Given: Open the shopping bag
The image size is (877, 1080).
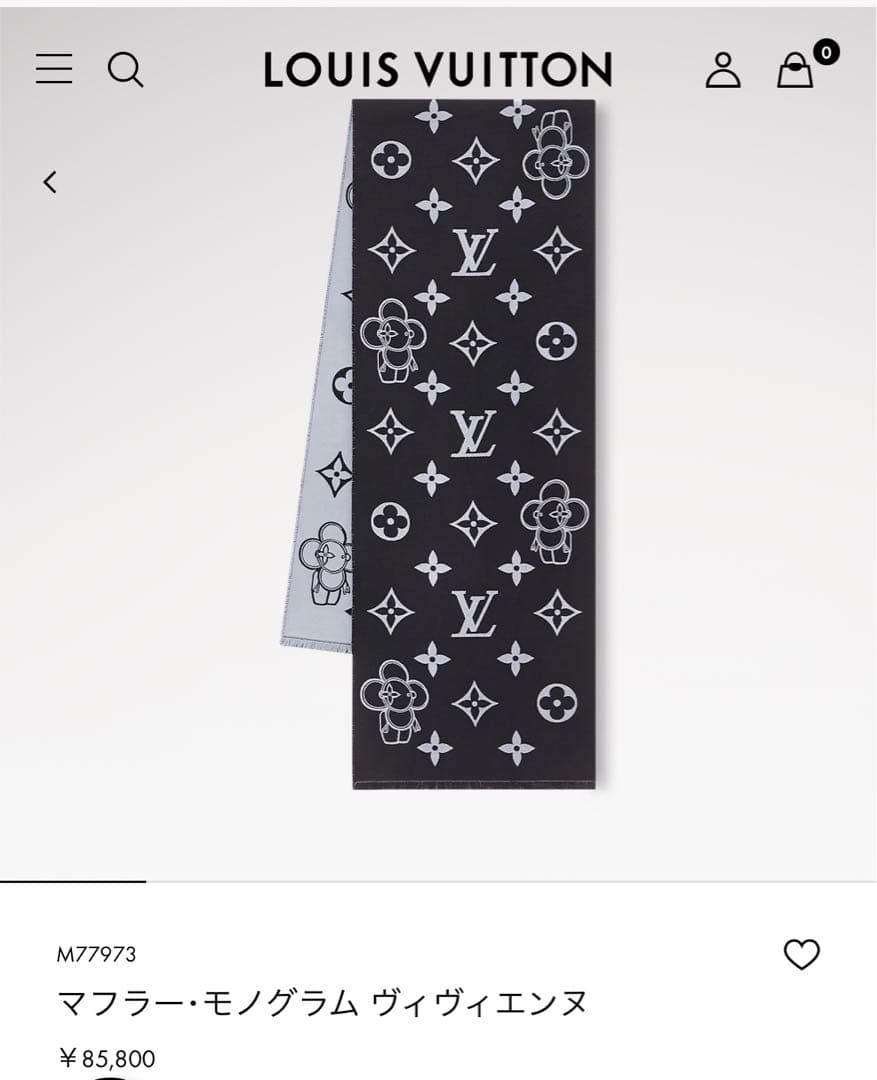Looking at the screenshot, I should [796, 70].
